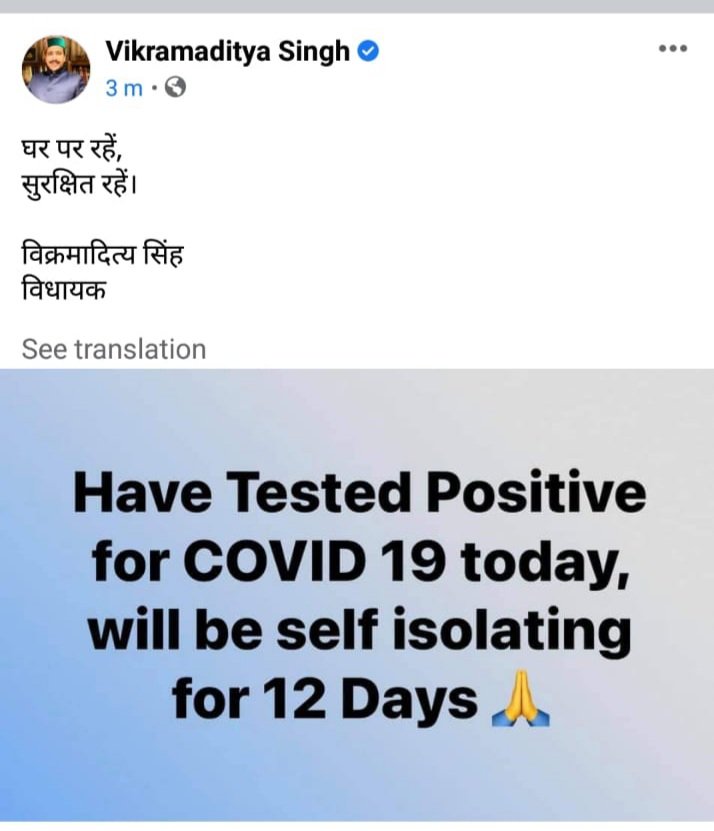Open Vikramaditya Singh's profile name link

click(228, 51)
